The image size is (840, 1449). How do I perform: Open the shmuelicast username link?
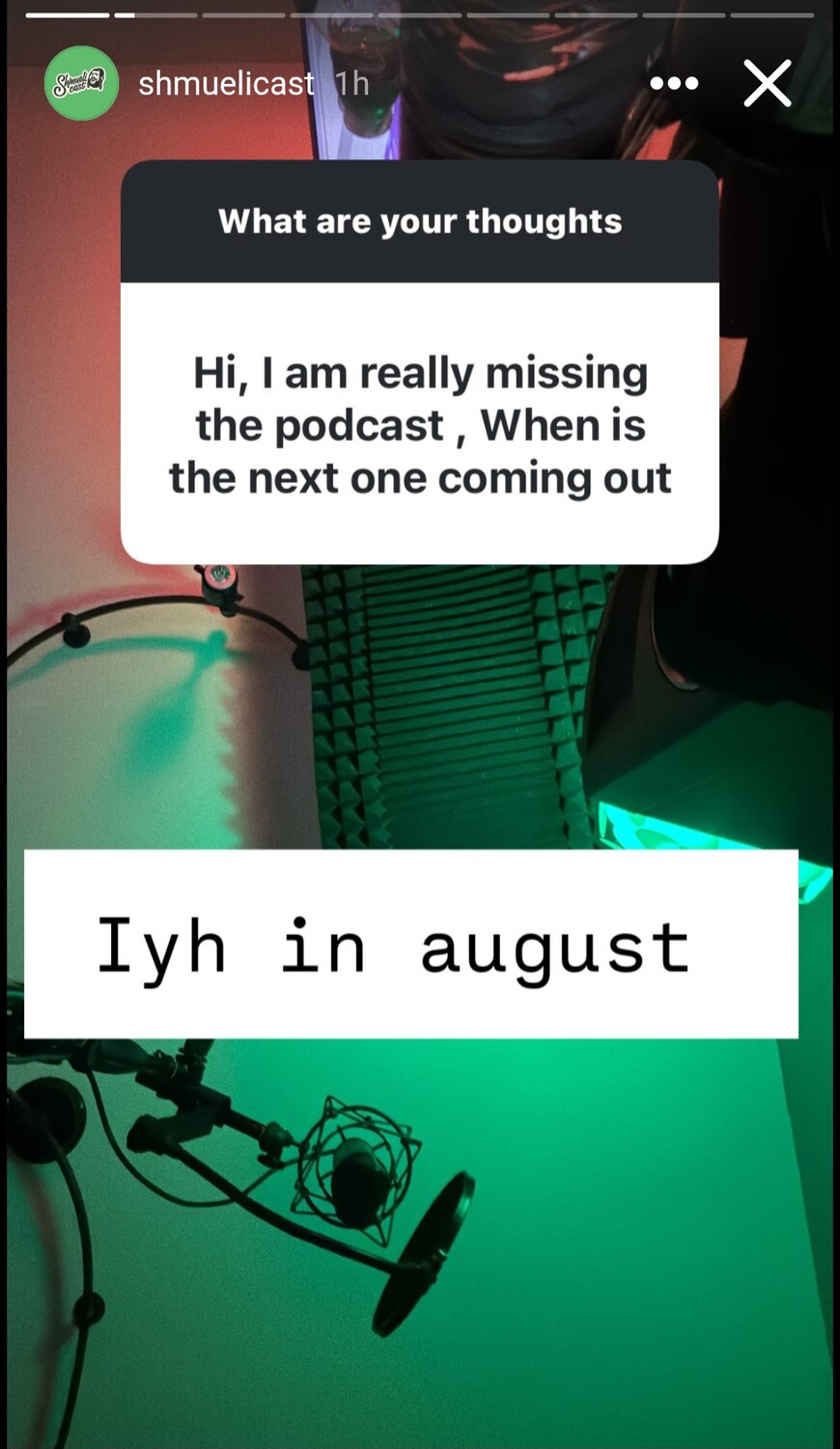(x=226, y=84)
